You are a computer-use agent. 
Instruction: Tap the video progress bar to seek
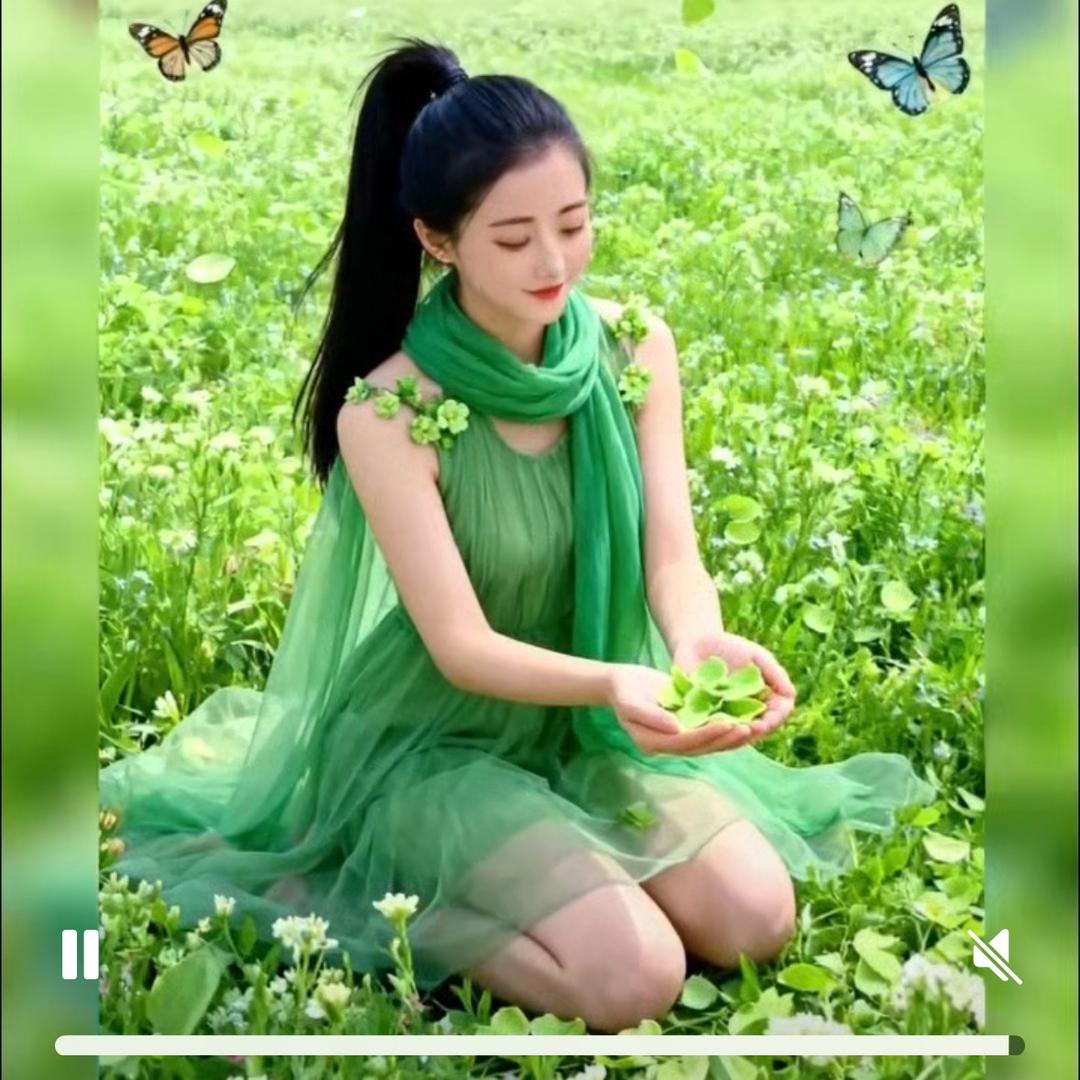point(540,1045)
